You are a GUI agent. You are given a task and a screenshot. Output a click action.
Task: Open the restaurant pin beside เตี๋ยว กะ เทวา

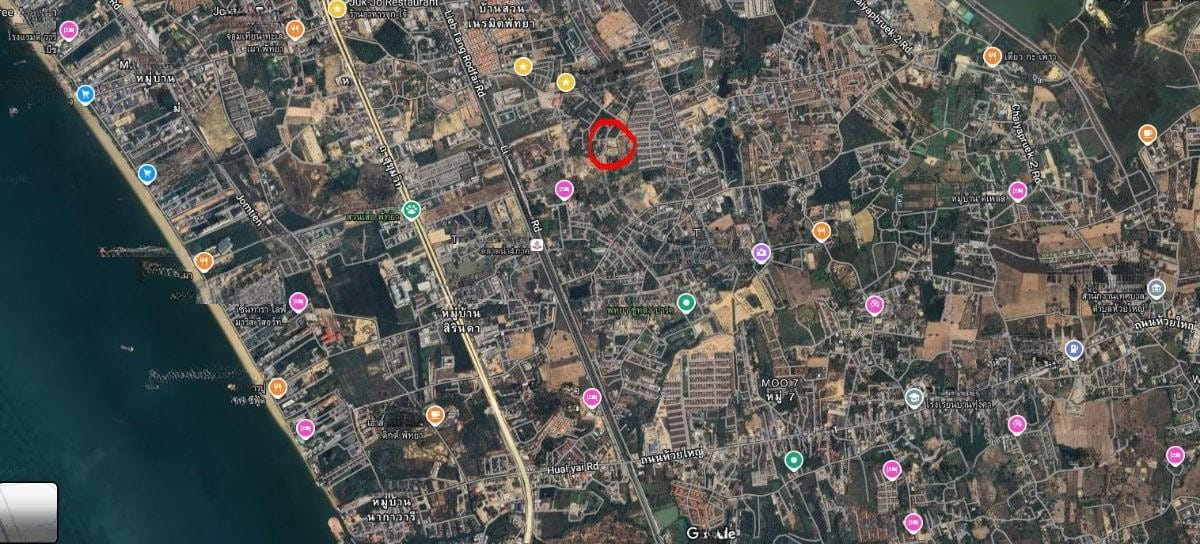click(x=992, y=56)
